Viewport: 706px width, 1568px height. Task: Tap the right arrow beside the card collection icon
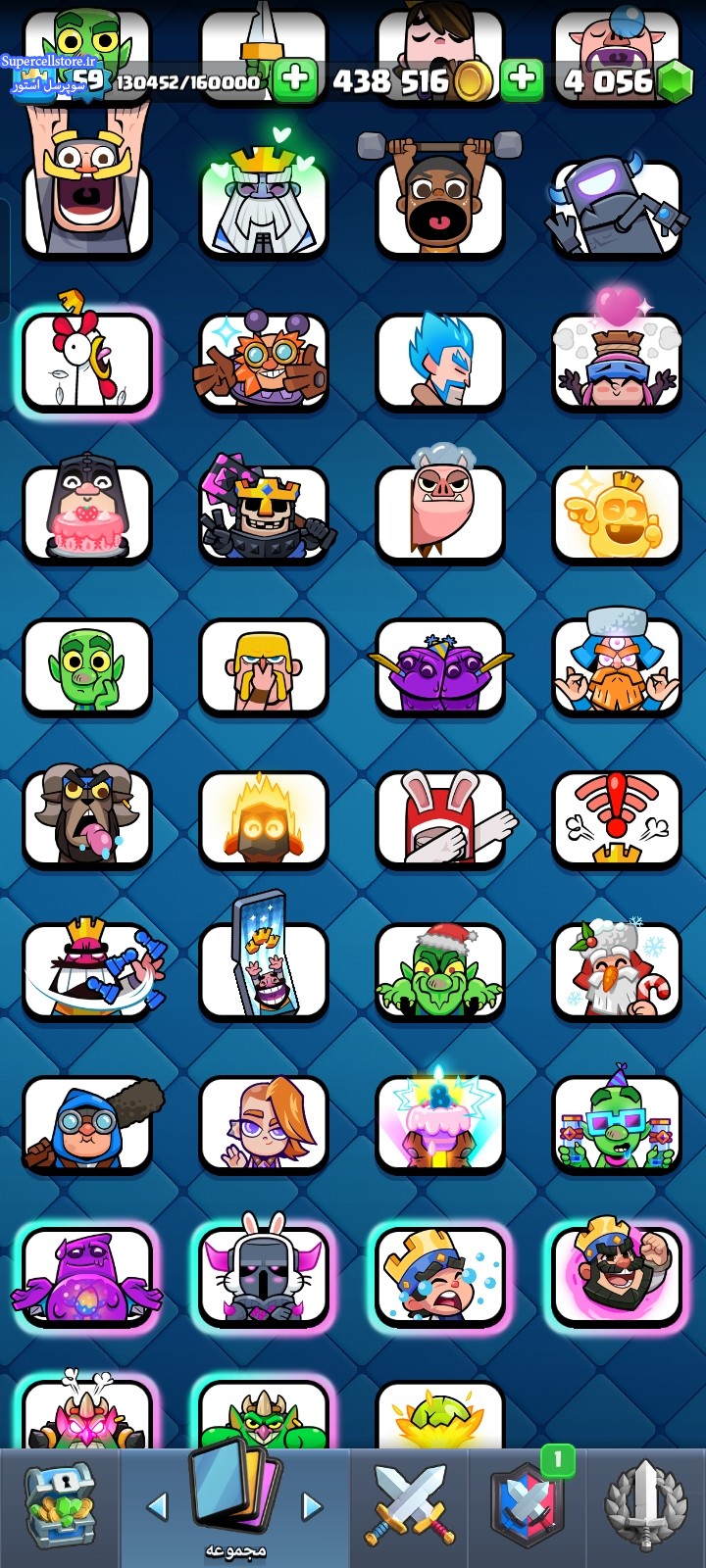point(312,1506)
